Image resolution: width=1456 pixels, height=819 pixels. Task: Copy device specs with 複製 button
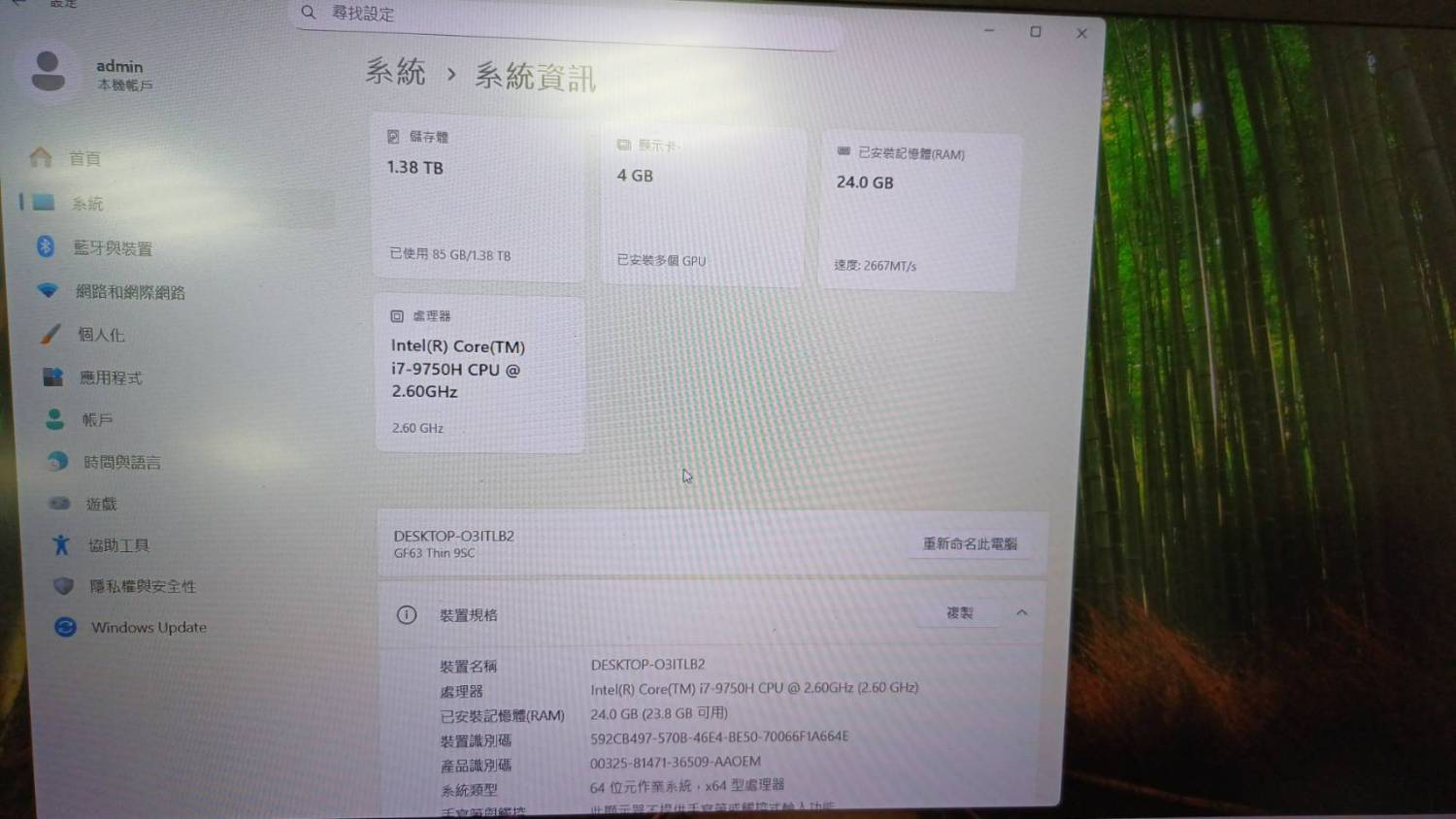[959, 613]
